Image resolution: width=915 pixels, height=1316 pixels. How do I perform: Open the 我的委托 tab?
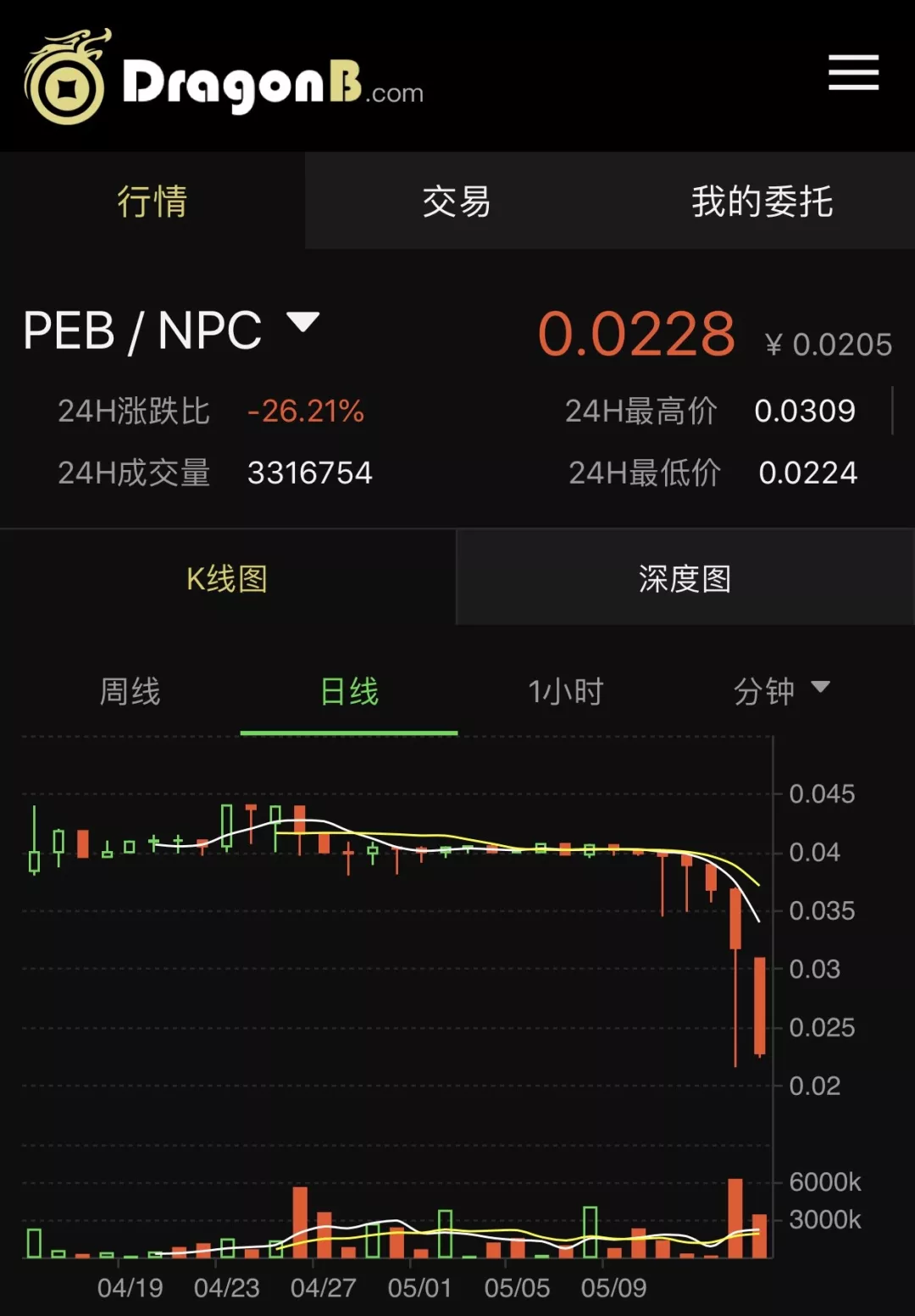[x=762, y=202]
